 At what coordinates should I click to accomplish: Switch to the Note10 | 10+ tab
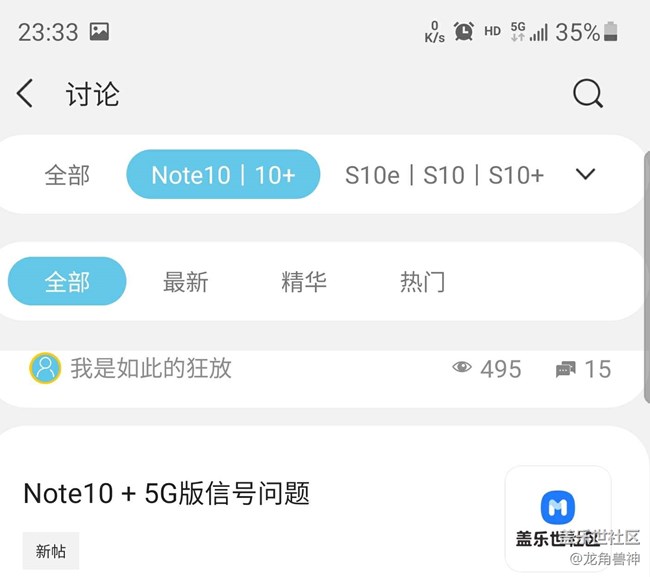tap(223, 175)
